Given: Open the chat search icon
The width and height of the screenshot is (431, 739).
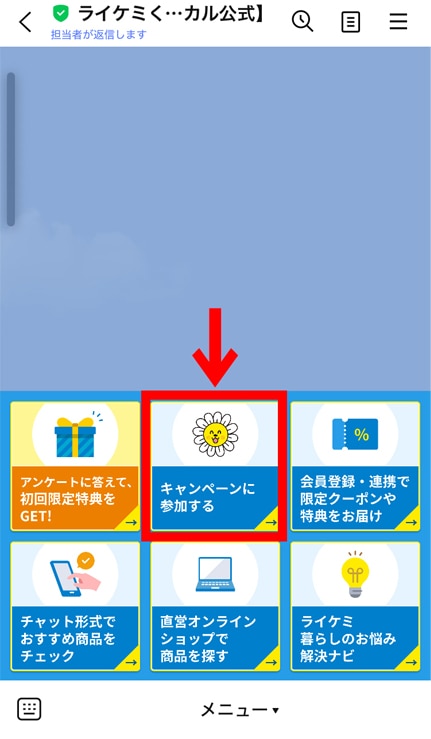Looking at the screenshot, I should click(x=302, y=22).
